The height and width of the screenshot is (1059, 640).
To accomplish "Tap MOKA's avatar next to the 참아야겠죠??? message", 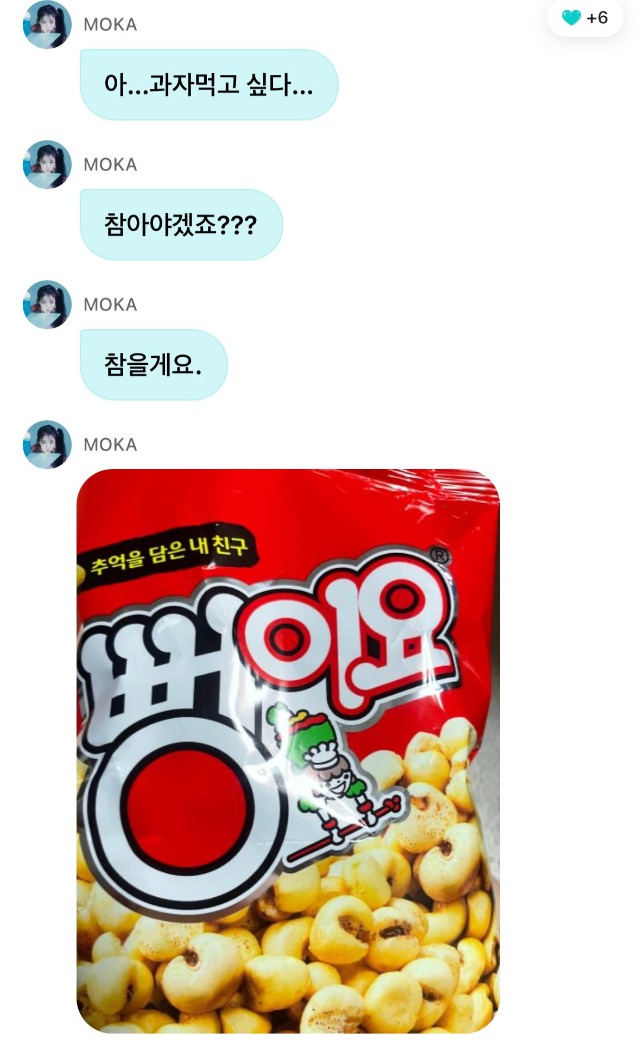I will 47,165.
